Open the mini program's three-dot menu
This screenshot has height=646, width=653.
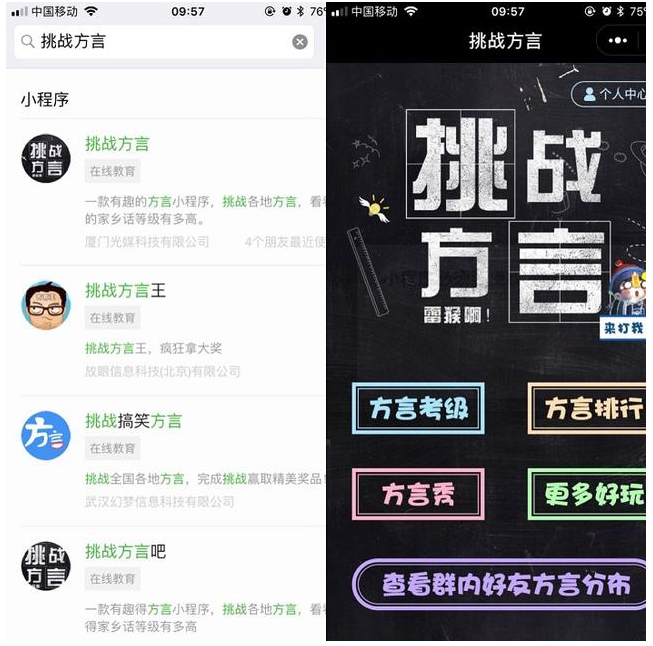tap(618, 41)
